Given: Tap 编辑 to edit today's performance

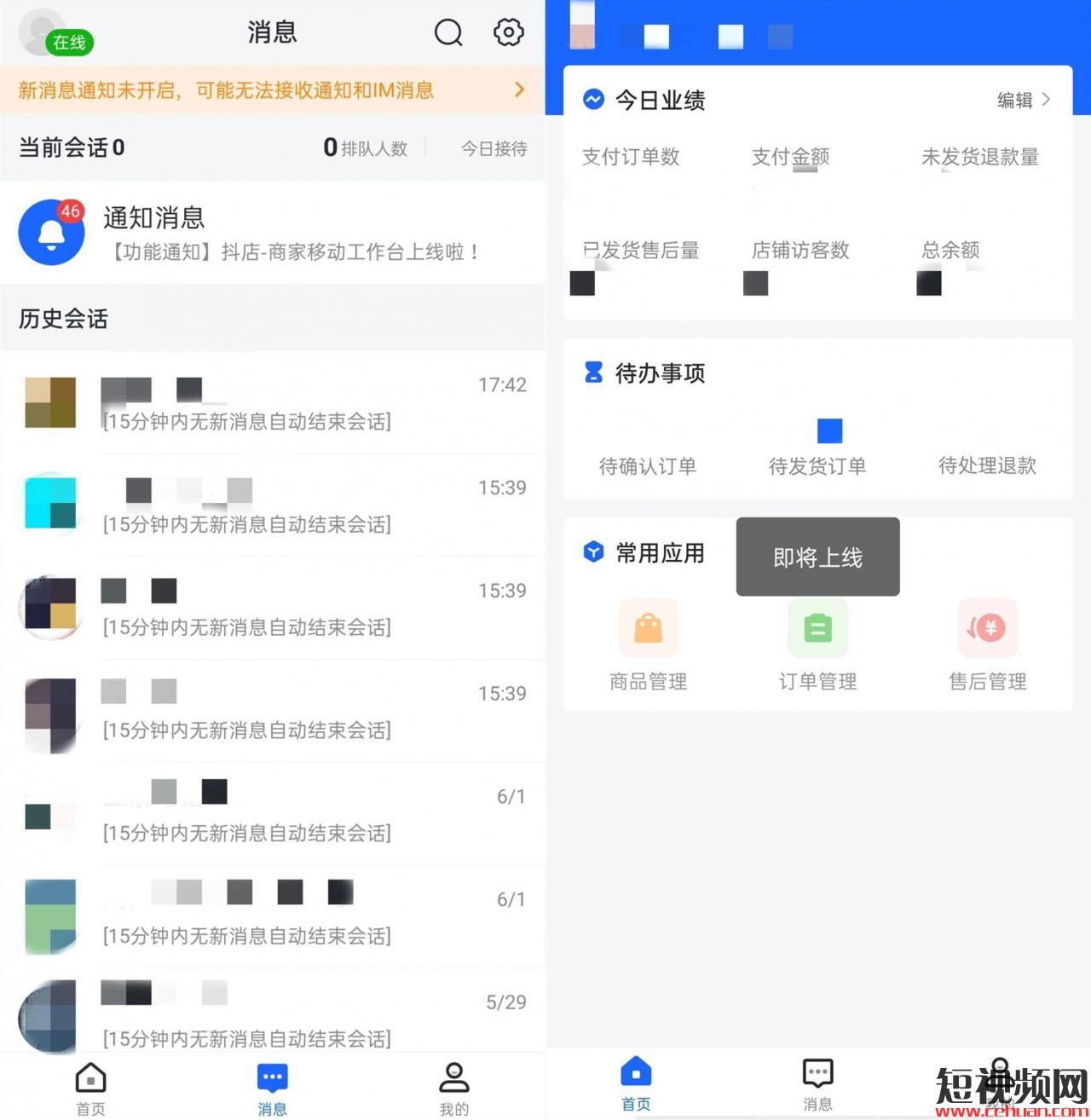Looking at the screenshot, I should point(1023,101).
